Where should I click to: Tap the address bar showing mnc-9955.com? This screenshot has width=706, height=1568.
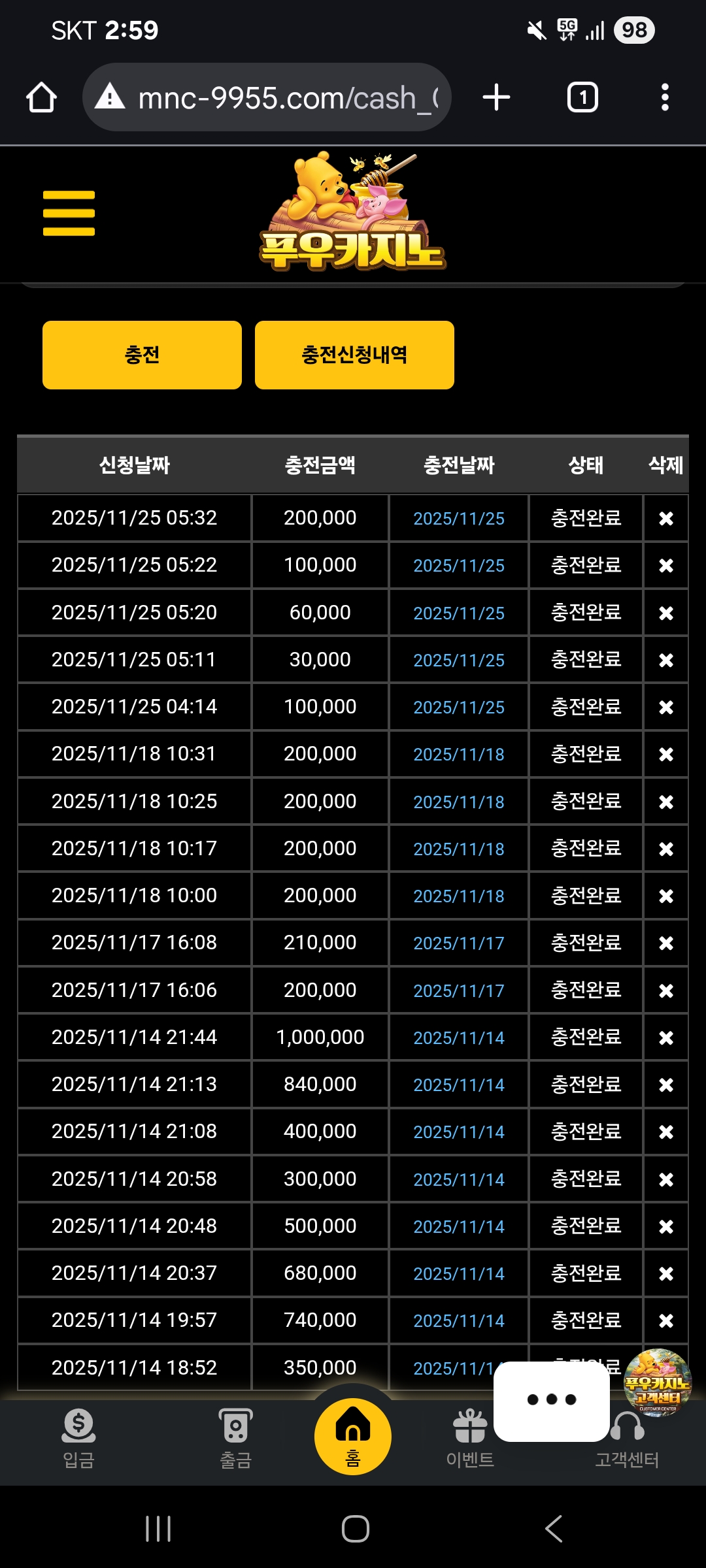click(x=268, y=96)
